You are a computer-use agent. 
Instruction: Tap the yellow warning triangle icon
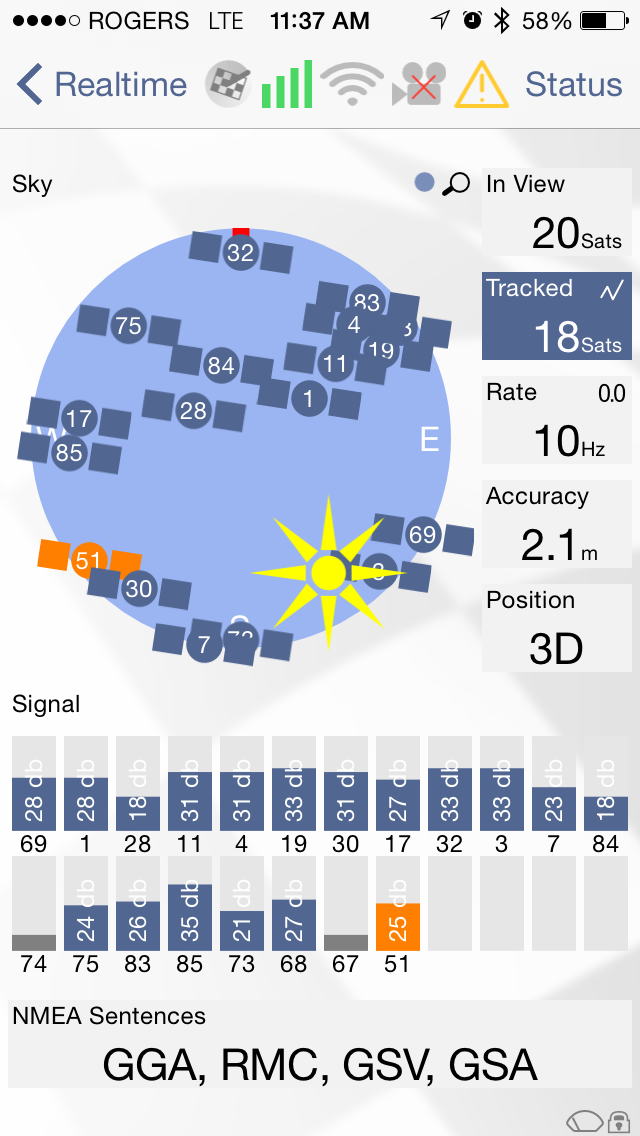pos(482,86)
